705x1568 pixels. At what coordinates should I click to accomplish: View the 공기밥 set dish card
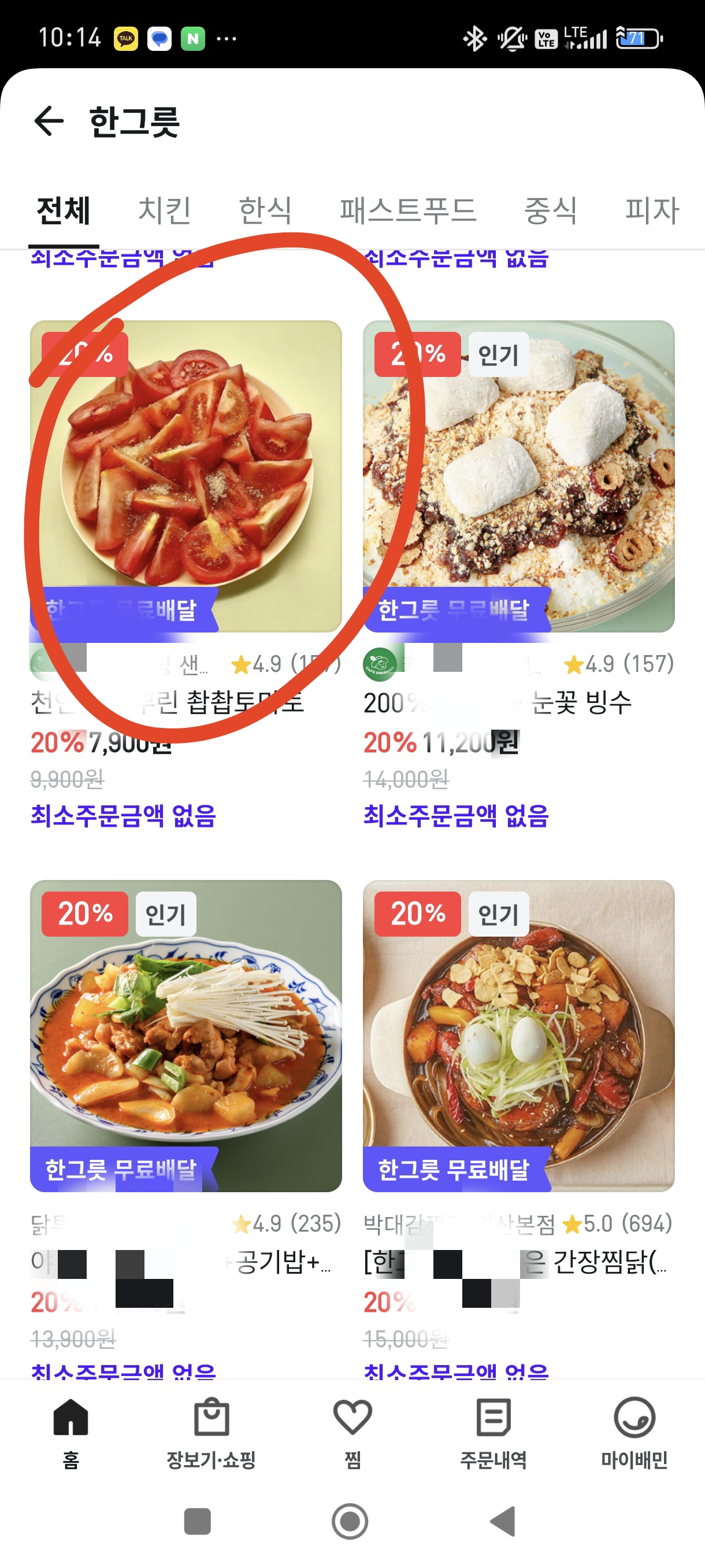coord(185,1035)
